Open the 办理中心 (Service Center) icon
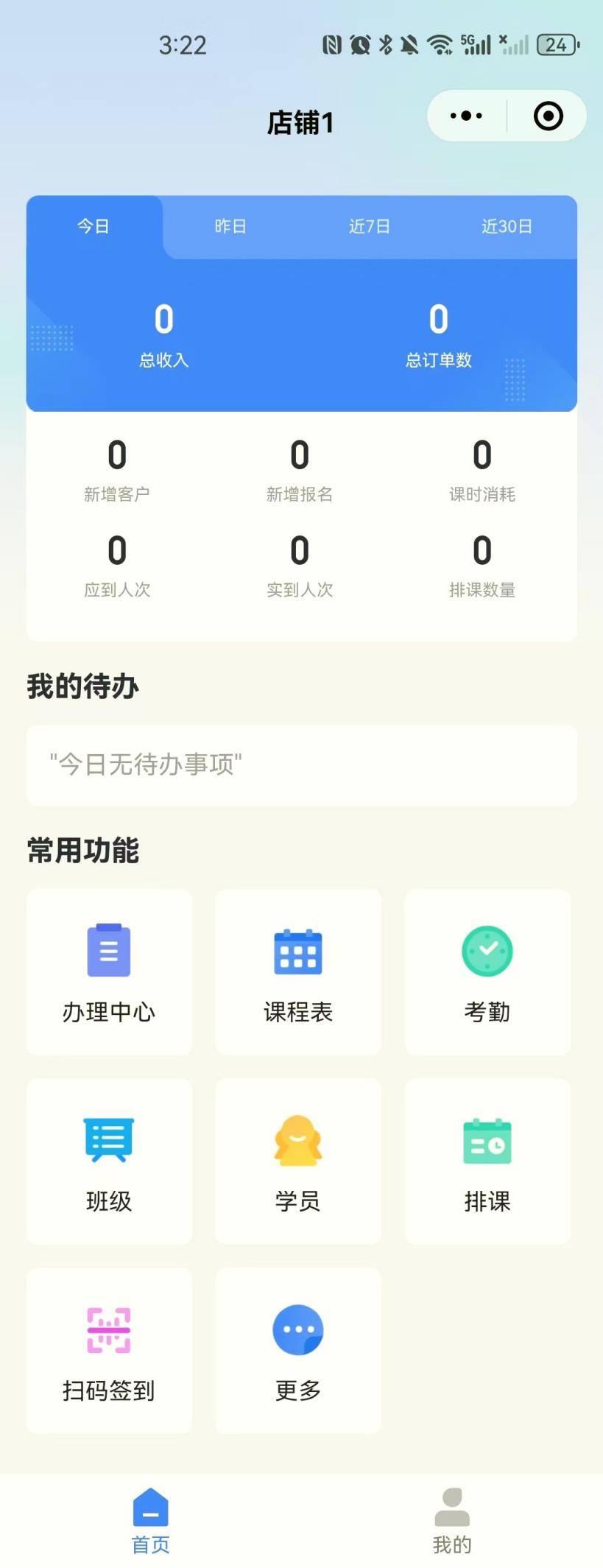Viewport: 603px width, 1568px height. pos(108,972)
